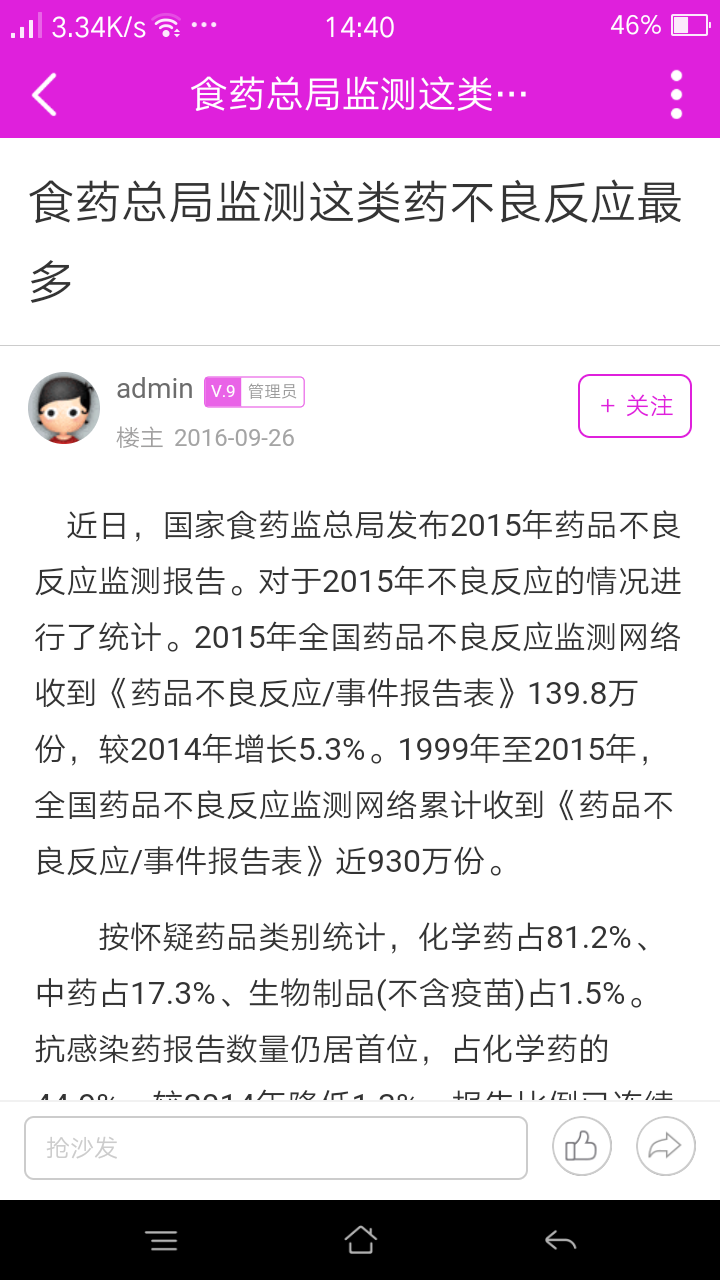Image resolution: width=720 pixels, height=1280 pixels.
Task: Follow admin with the 关注 button
Action: coord(634,406)
